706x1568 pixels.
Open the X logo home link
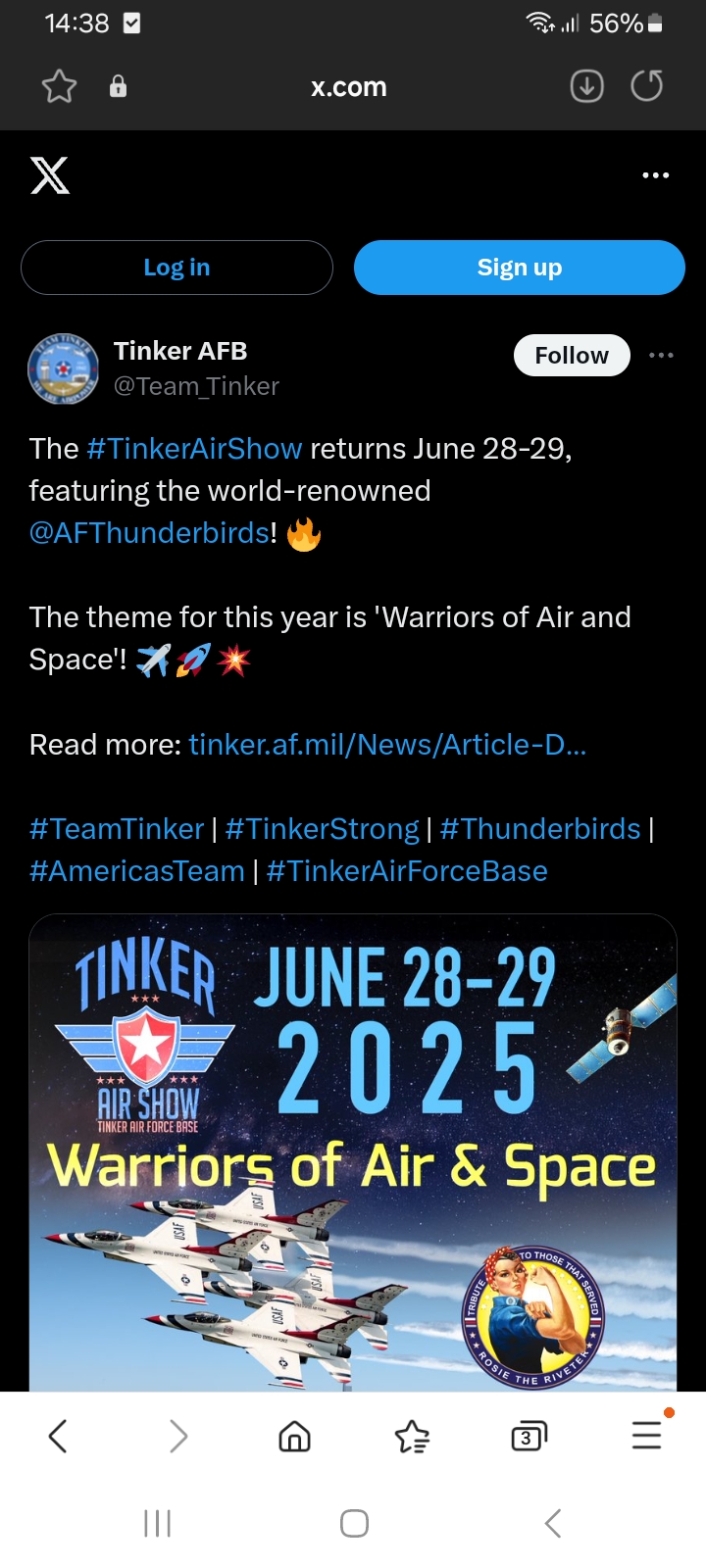click(x=50, y=175)
